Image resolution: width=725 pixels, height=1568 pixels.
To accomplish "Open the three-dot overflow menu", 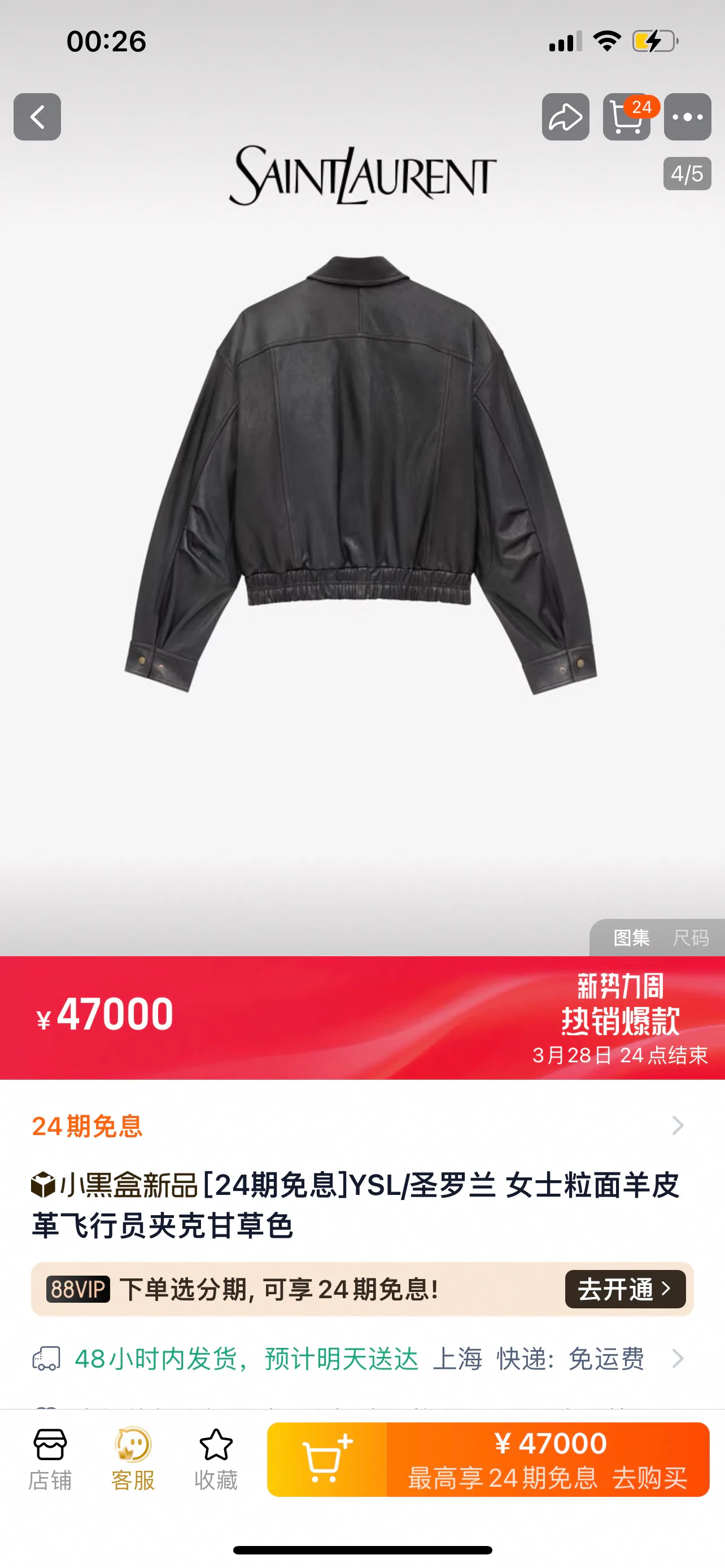I will coord(687,117).
